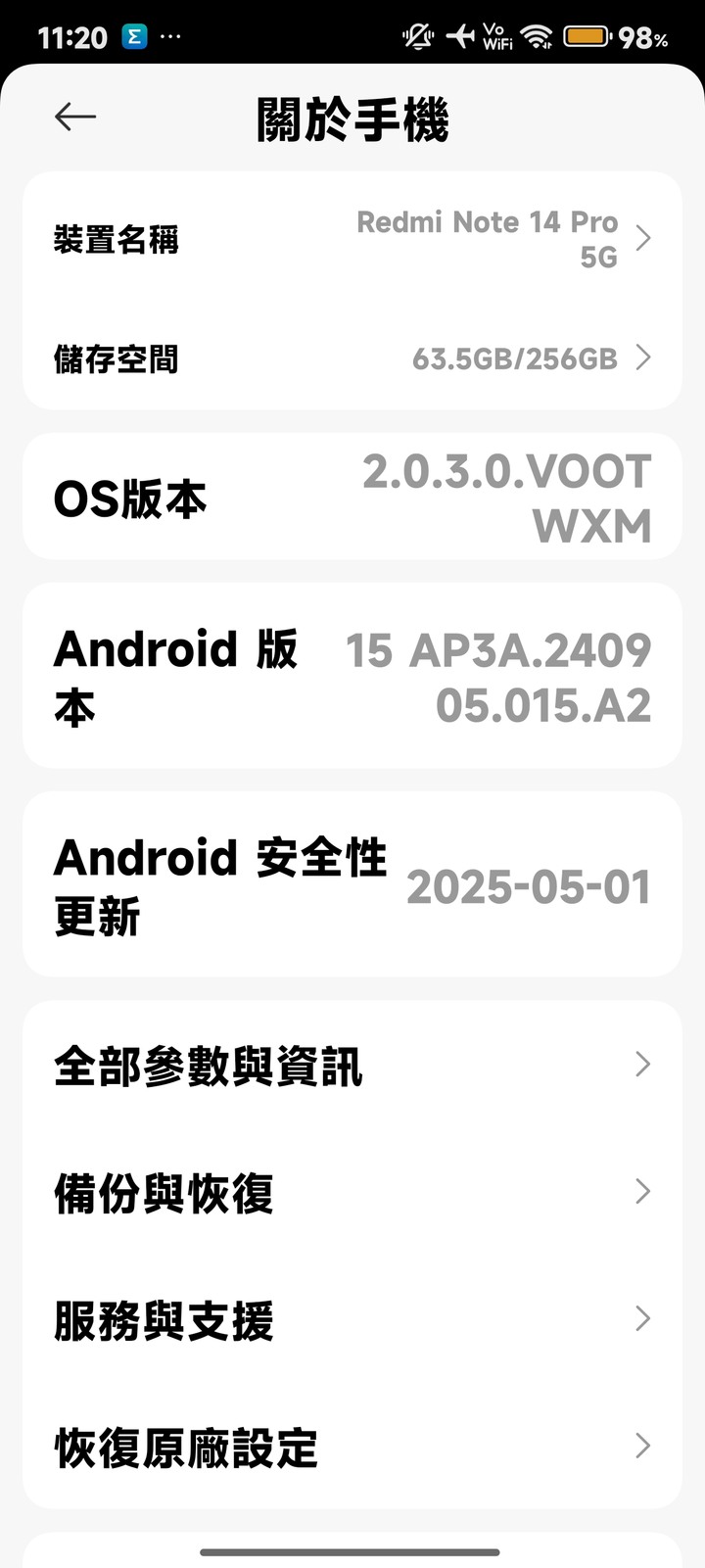Go back using the top-left arrow
This screenshot has width=705, height=1568.
tap(75, 117)
